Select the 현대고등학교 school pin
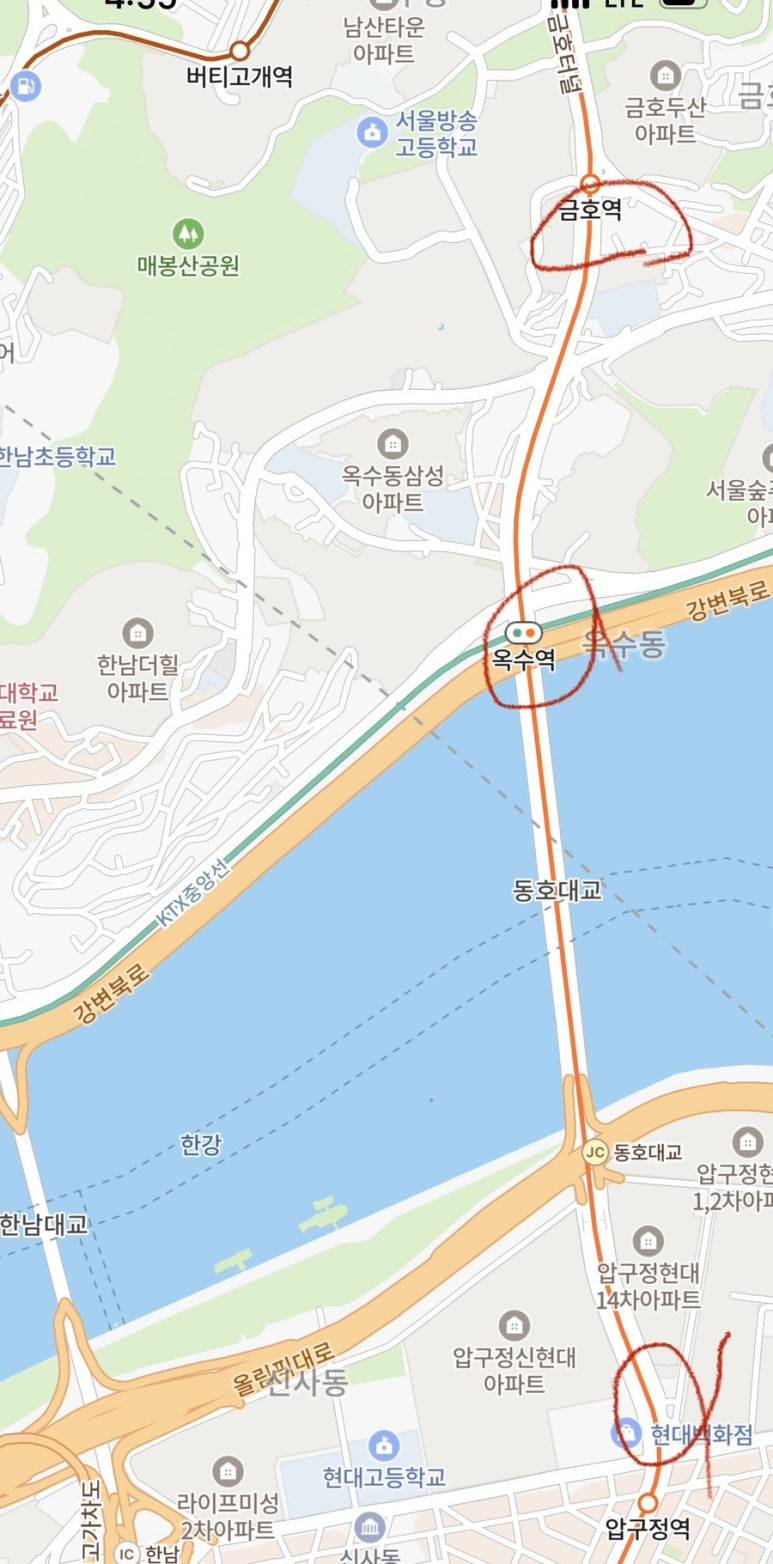773x1564 pixels. coord(383,1446)
